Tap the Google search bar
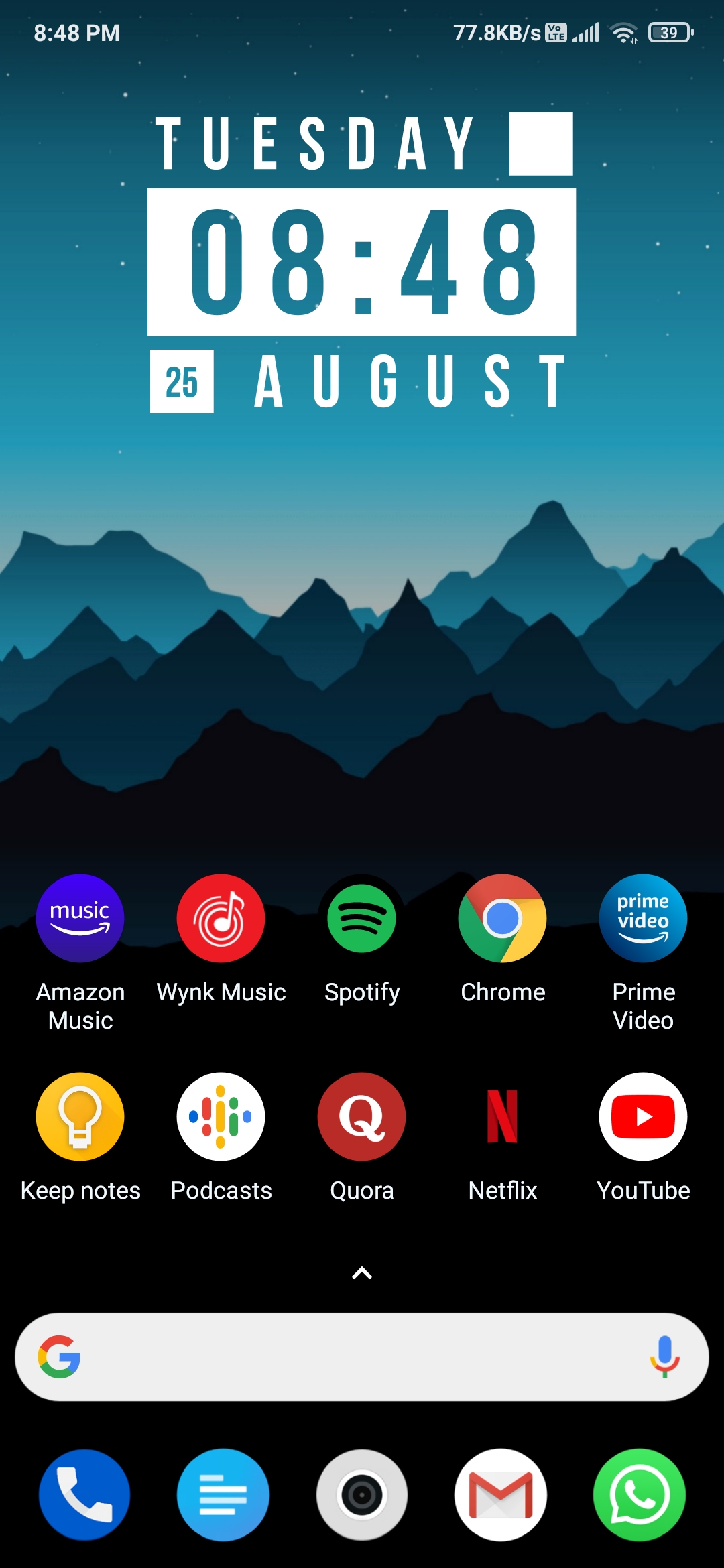The height and width of the screenshot is (1568, 724). [362, 1357]
